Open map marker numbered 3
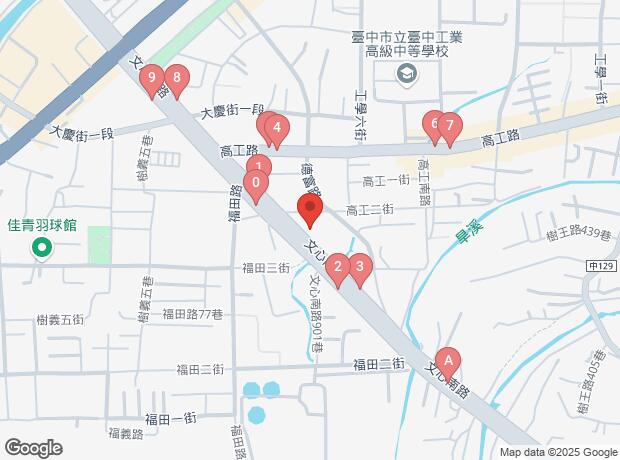 [359, 268]
